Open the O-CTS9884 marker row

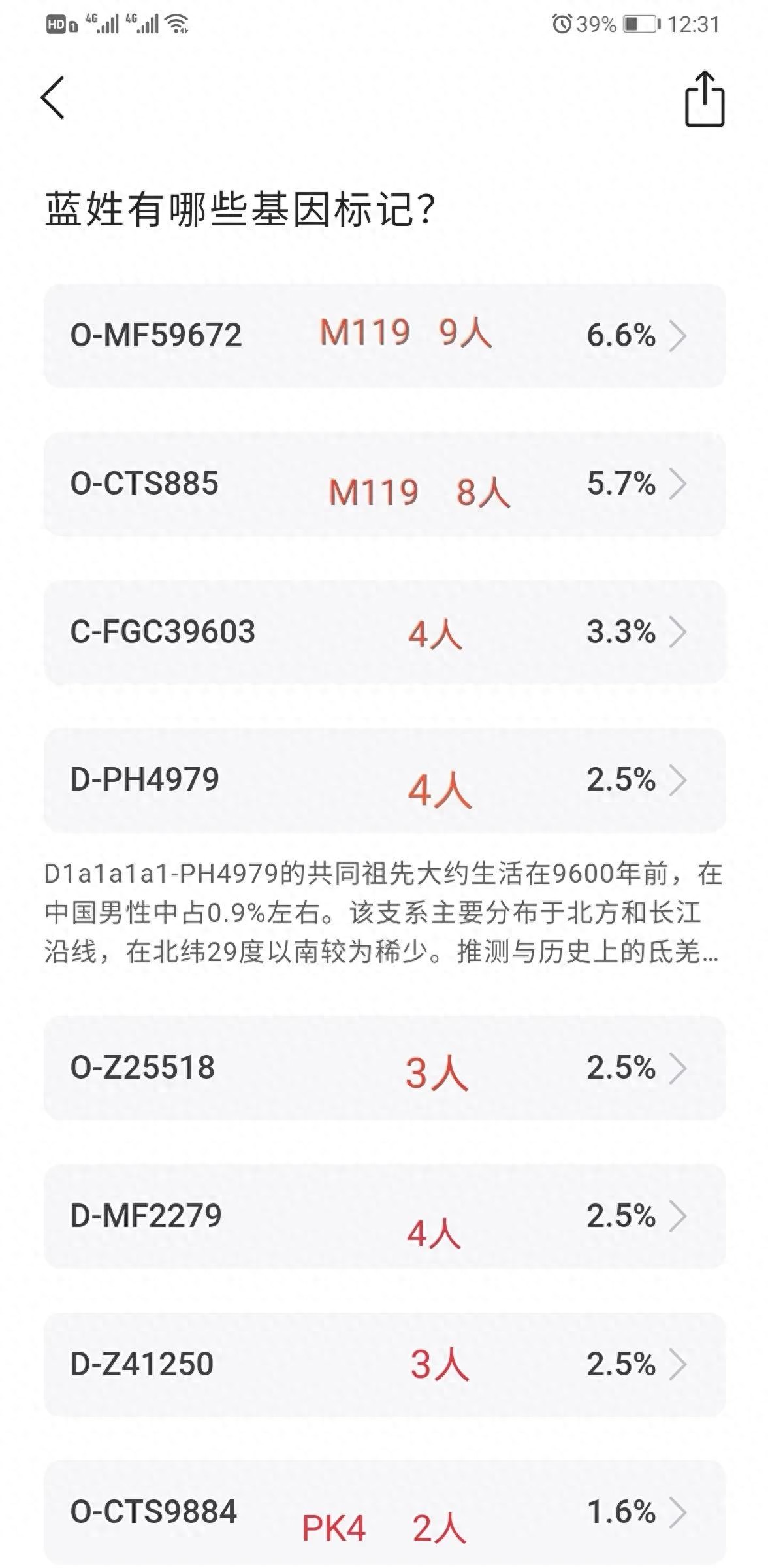coord(385,1512)
